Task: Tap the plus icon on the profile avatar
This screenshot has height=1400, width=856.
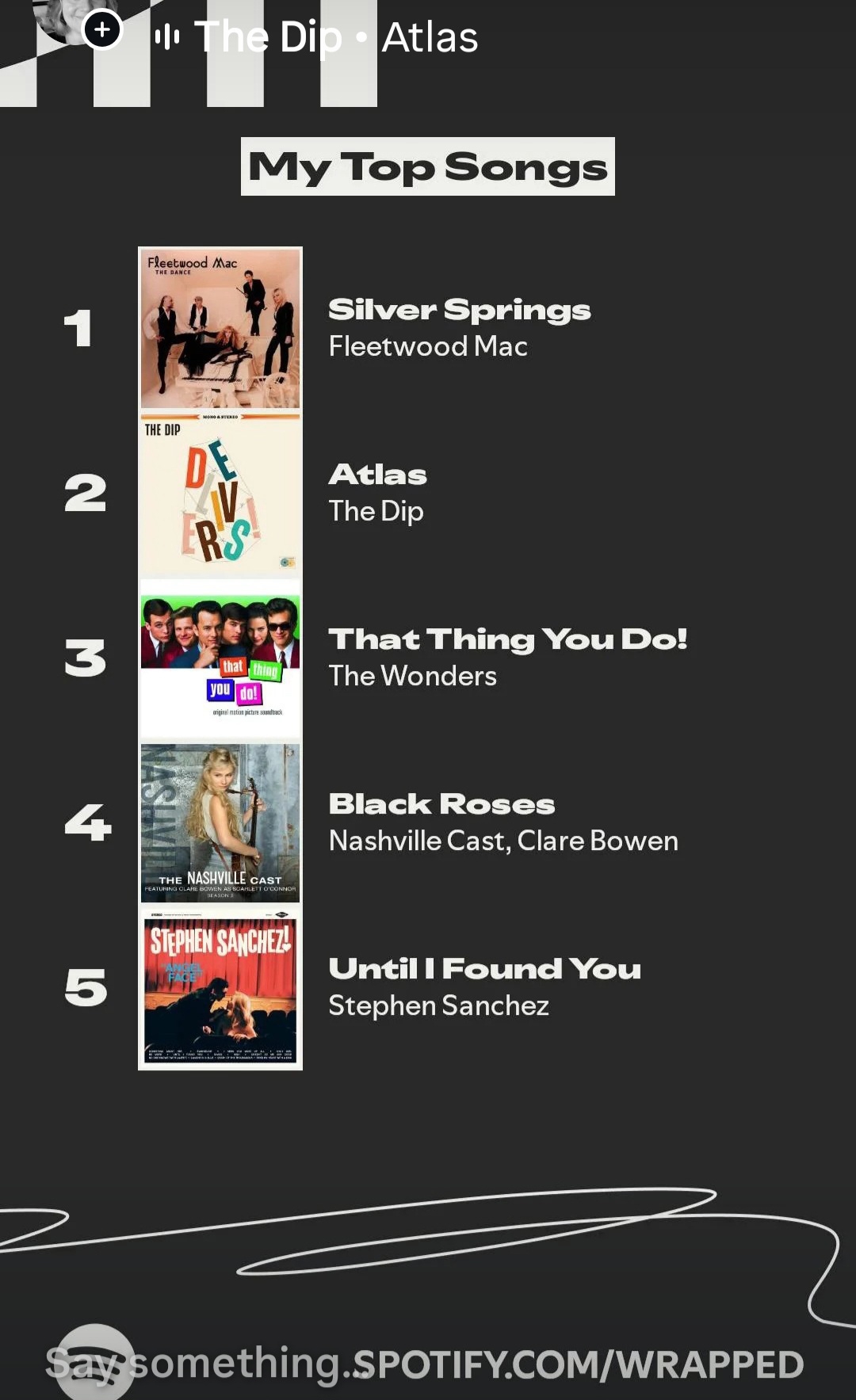Action: 102,30
